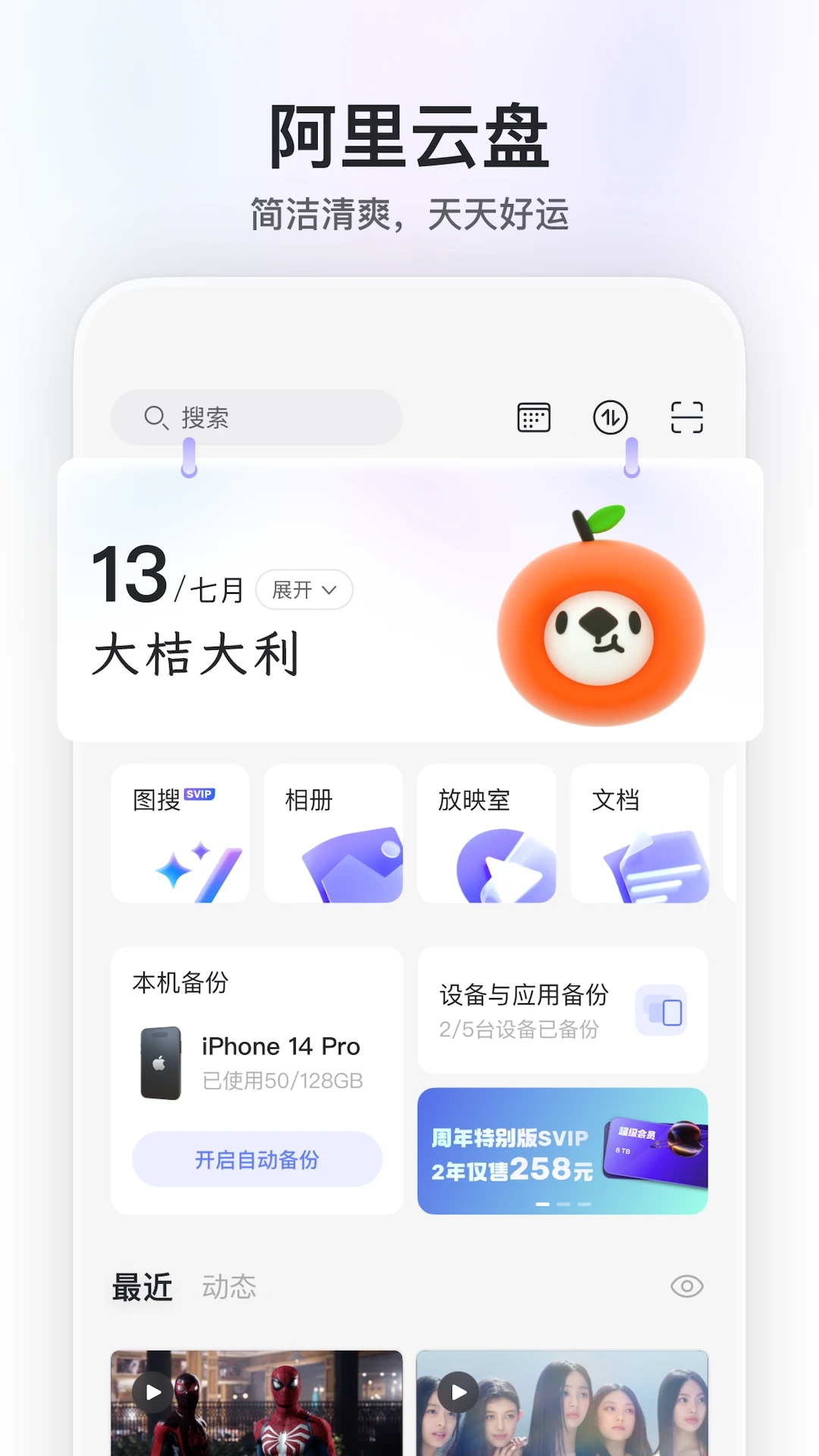The width and height of the screenshot is (819, 1456).
Task: Enter the 放映室 screening room icon
Action: (488, 834)
